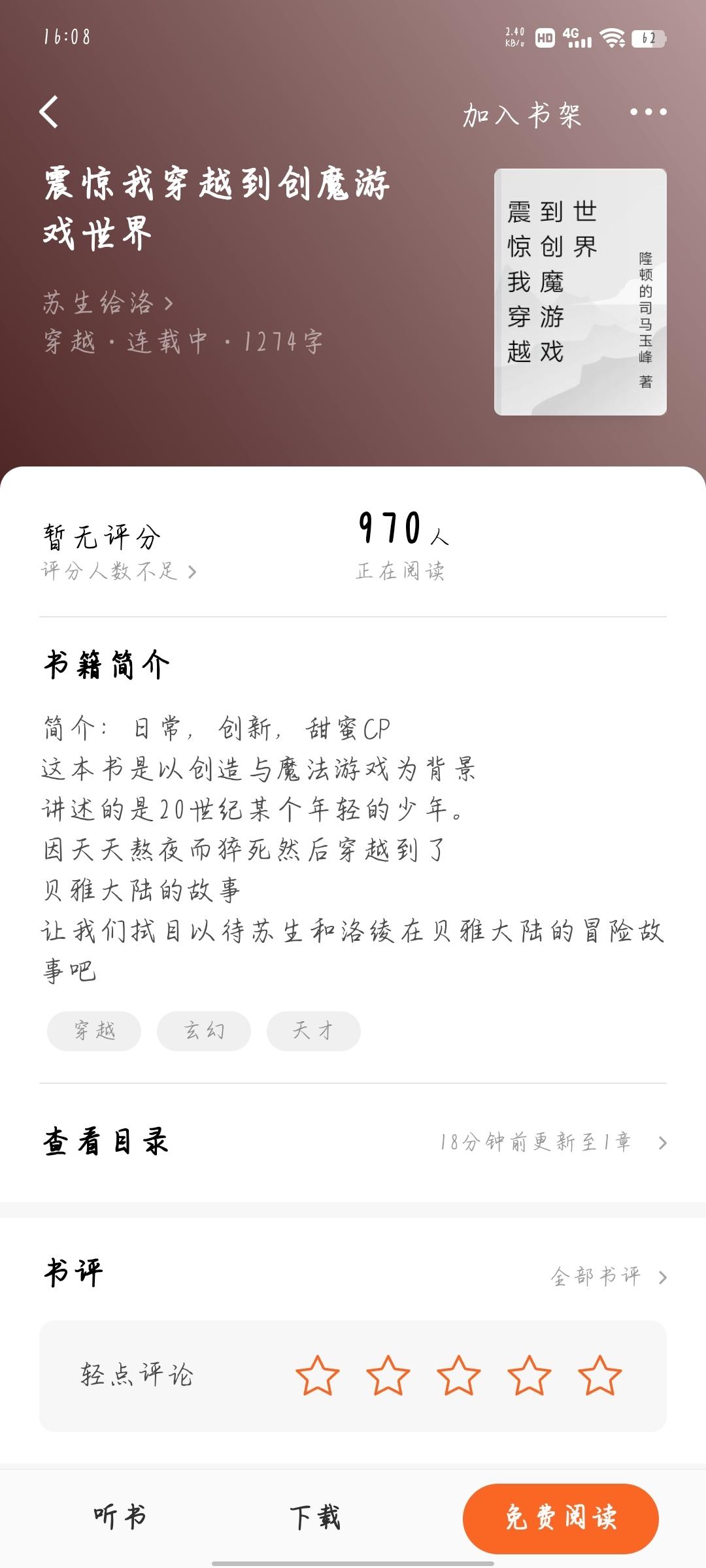The image size is (706, 1568).
Task: Select the 穿越 tag chip
Action: [94, 1031]
